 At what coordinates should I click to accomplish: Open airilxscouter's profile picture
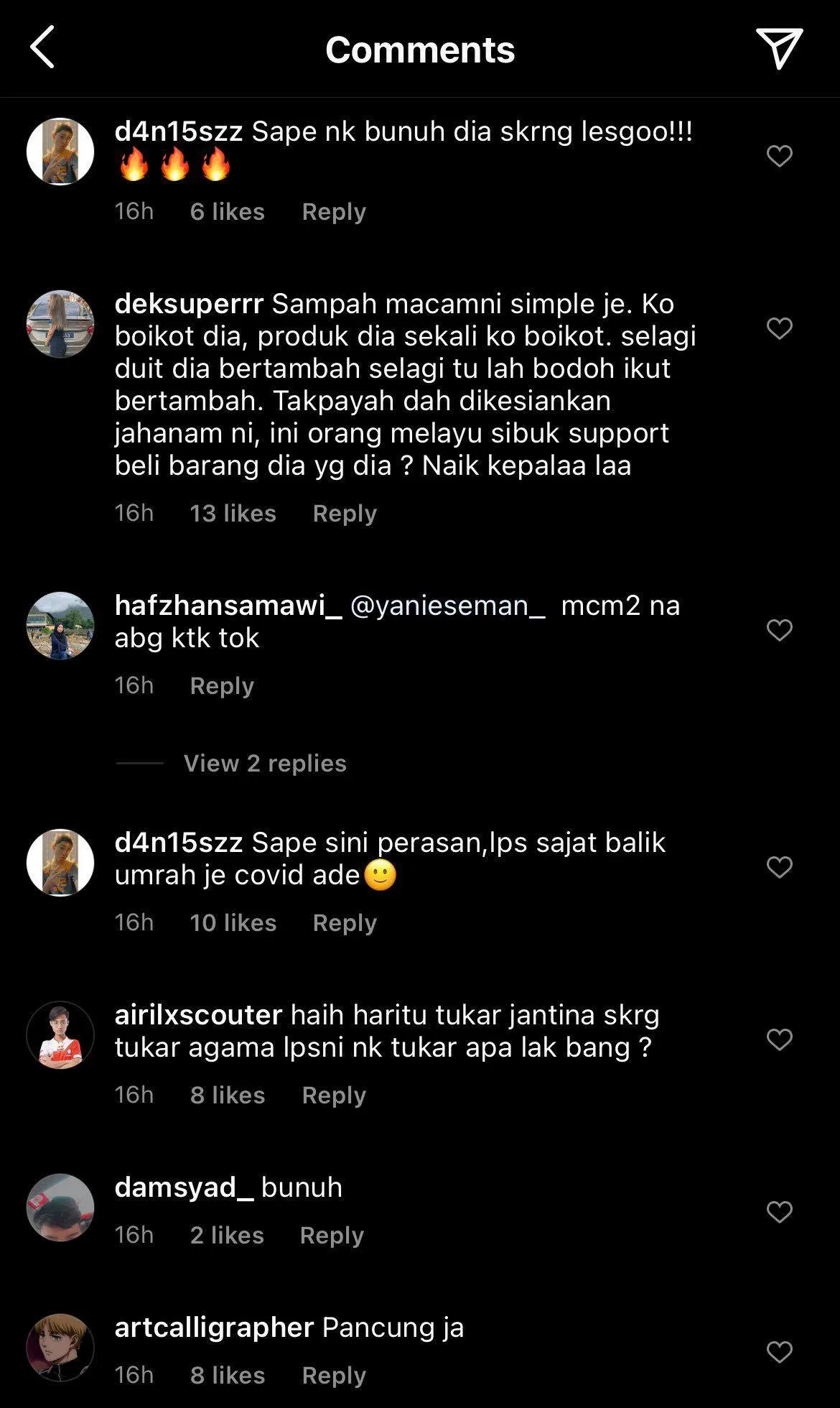pyautogui.click(x=60, y=1035)
